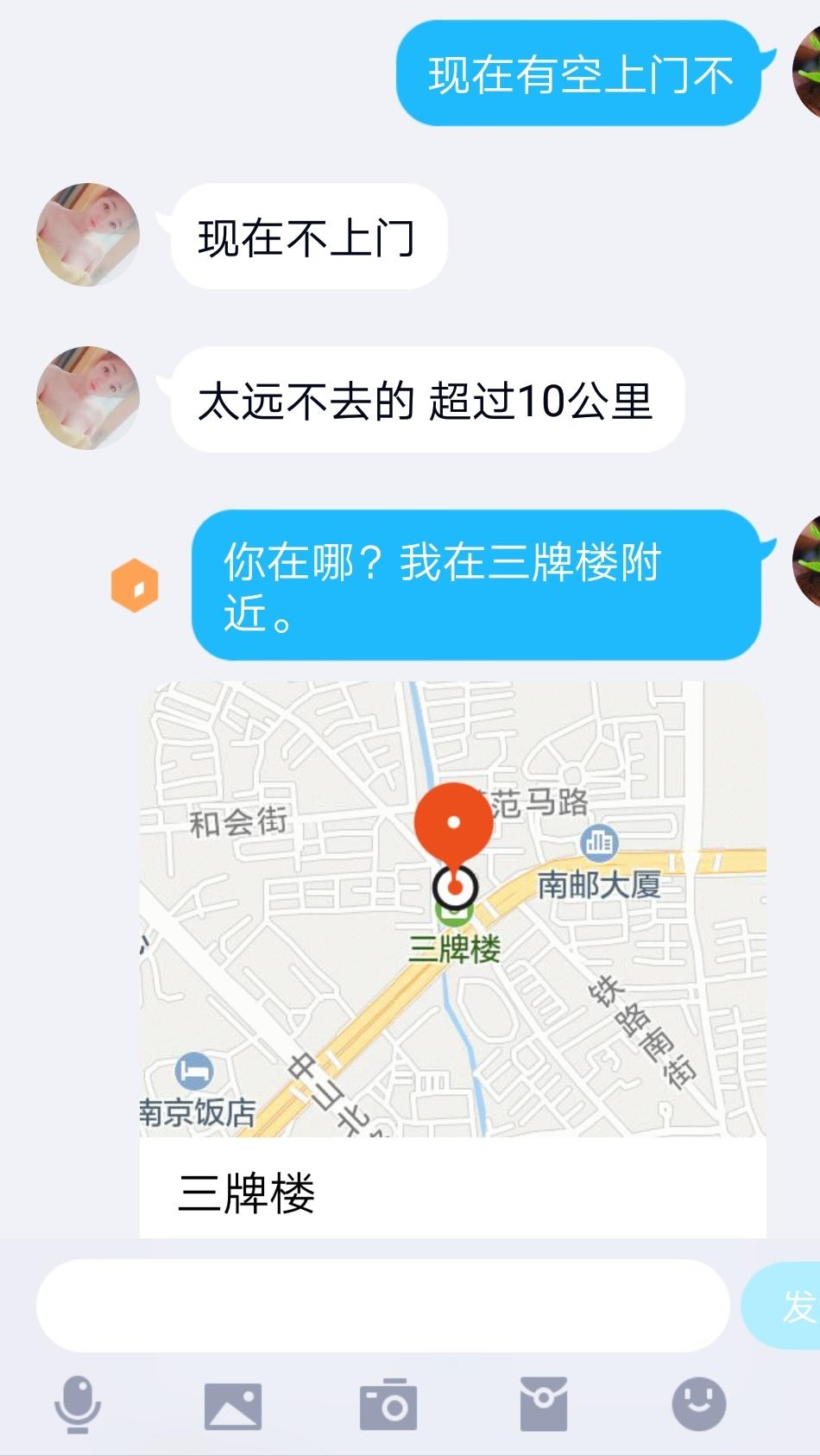Viewport: 820px width, 1456px height.
Task: Open the camera to take a photo
Action: click(x=388, y=1405)
